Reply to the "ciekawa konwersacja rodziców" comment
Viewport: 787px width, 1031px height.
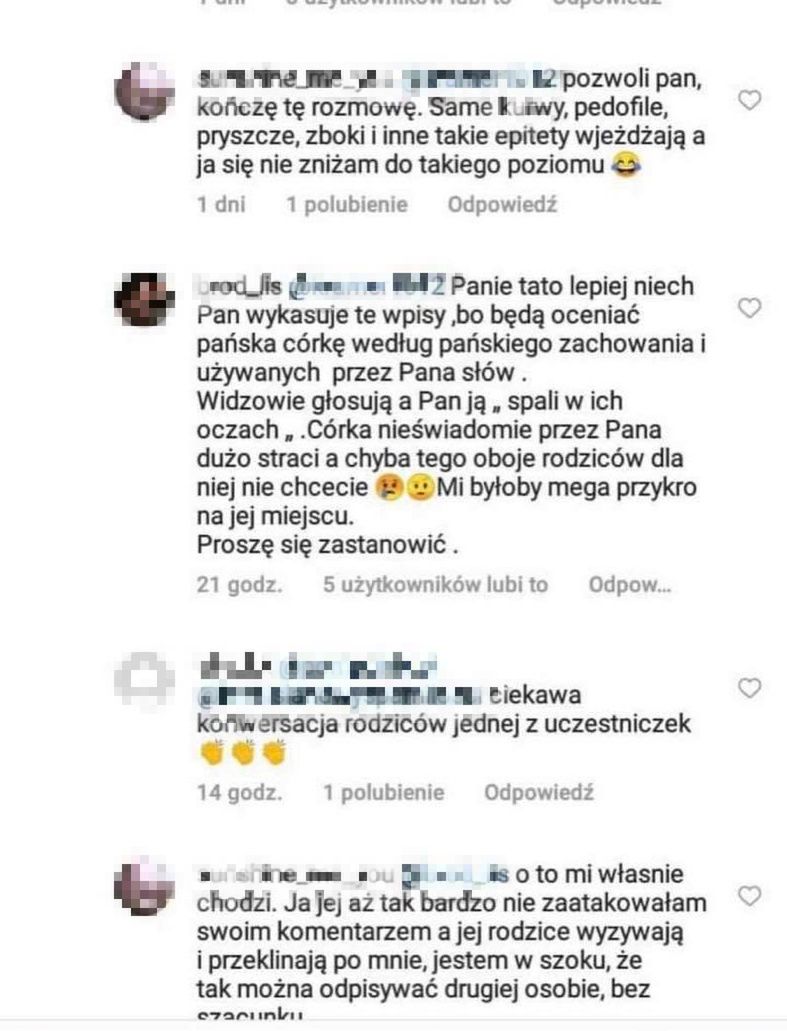(539, 793)
